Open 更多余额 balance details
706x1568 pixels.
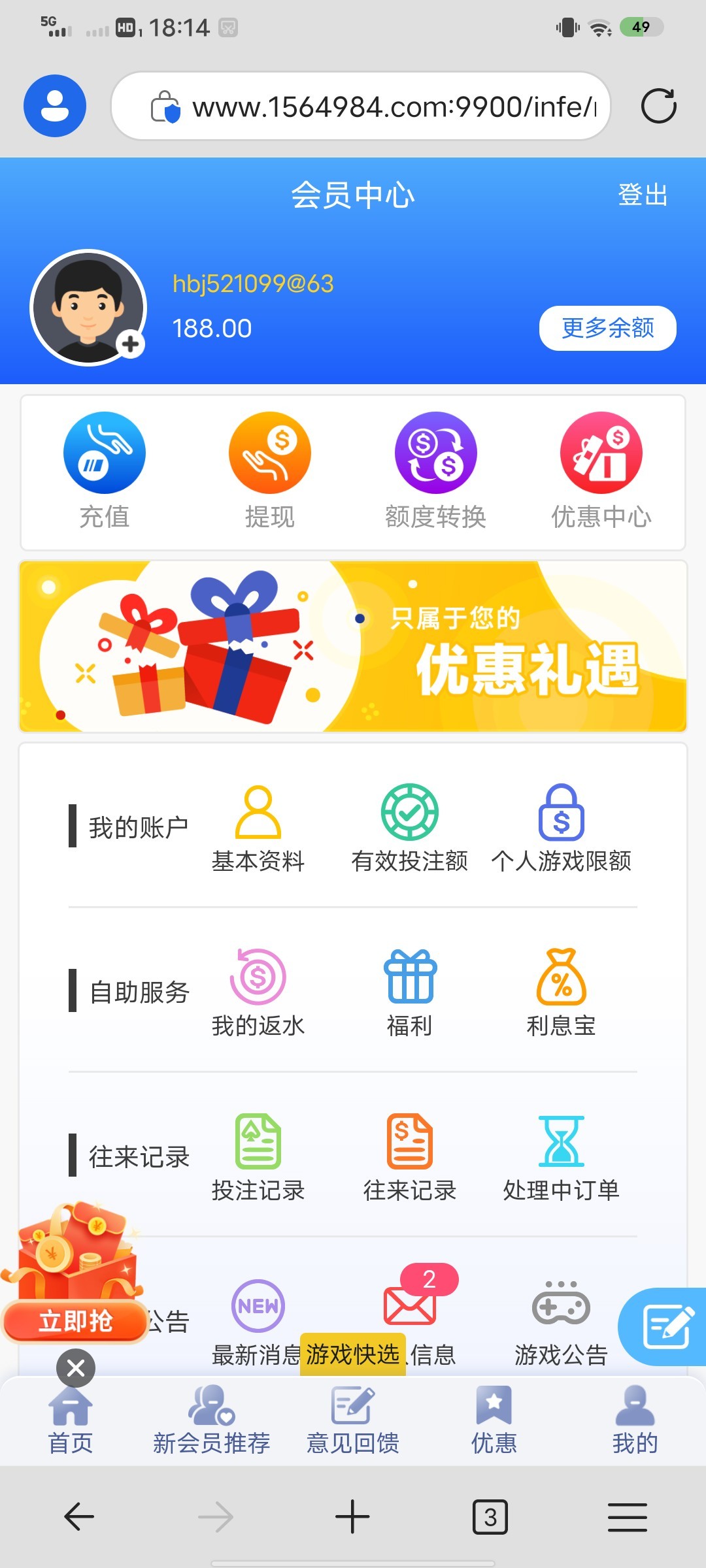607,328
